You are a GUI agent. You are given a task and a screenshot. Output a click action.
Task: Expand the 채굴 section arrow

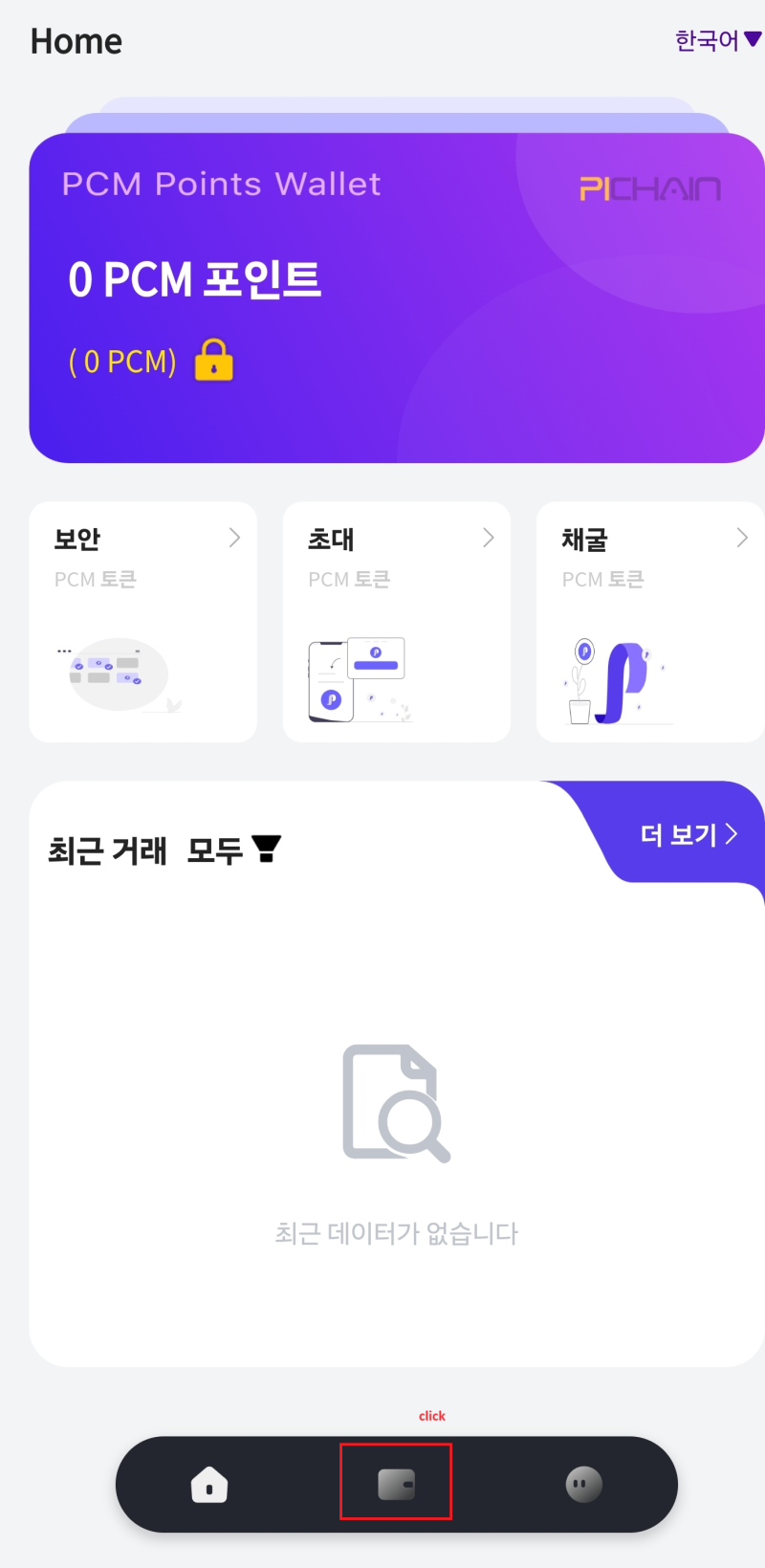(743, 538)
